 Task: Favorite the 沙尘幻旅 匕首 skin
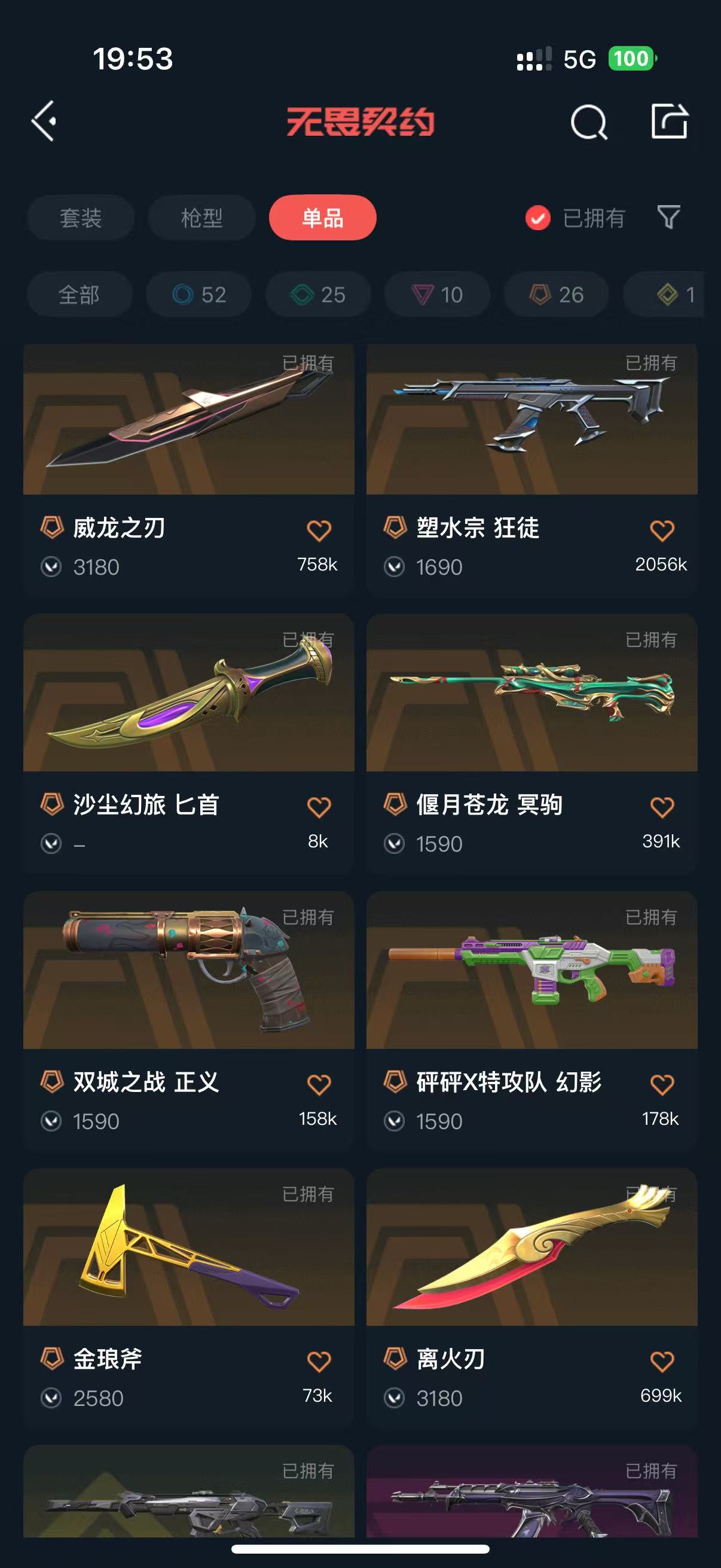tap(319, 807)
